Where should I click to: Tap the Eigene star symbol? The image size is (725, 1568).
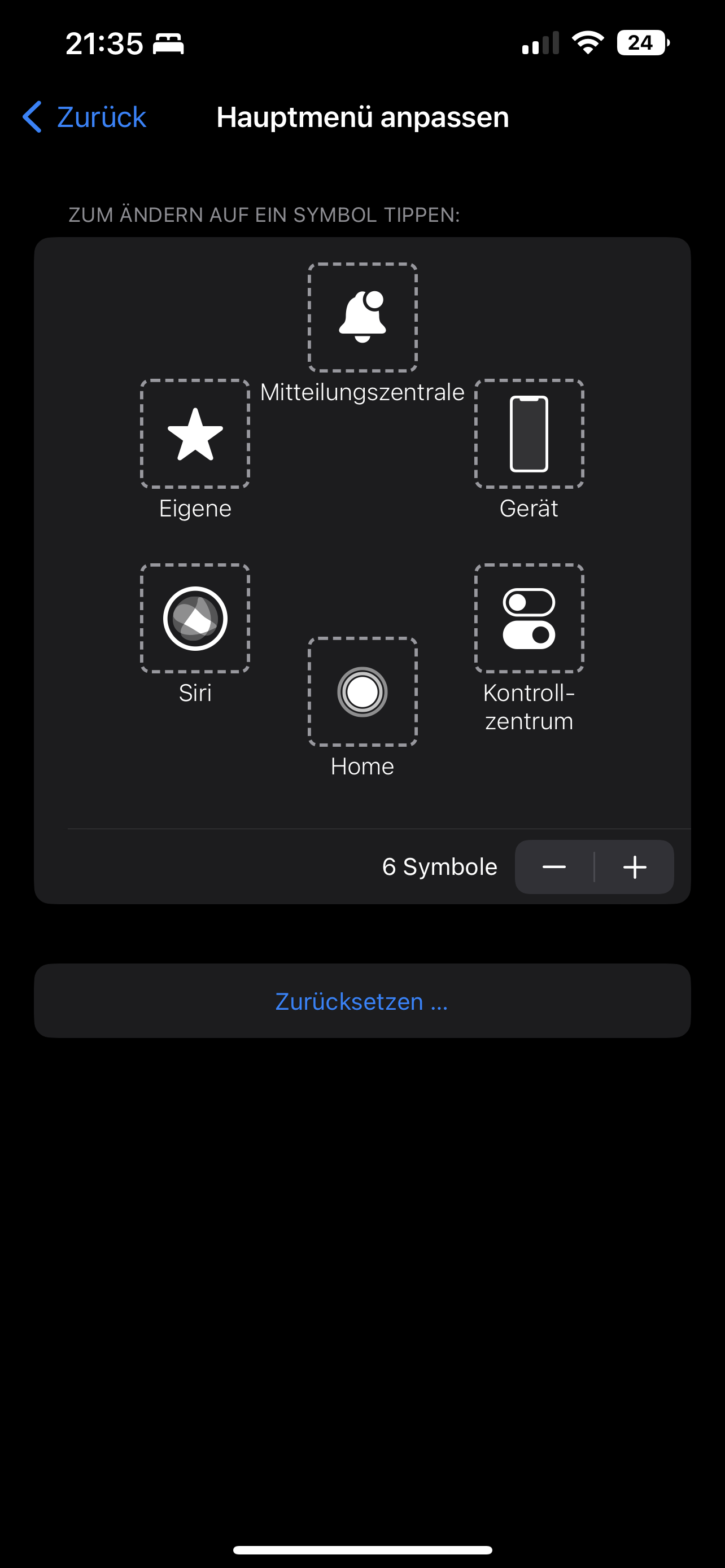(x=195, y=434)
